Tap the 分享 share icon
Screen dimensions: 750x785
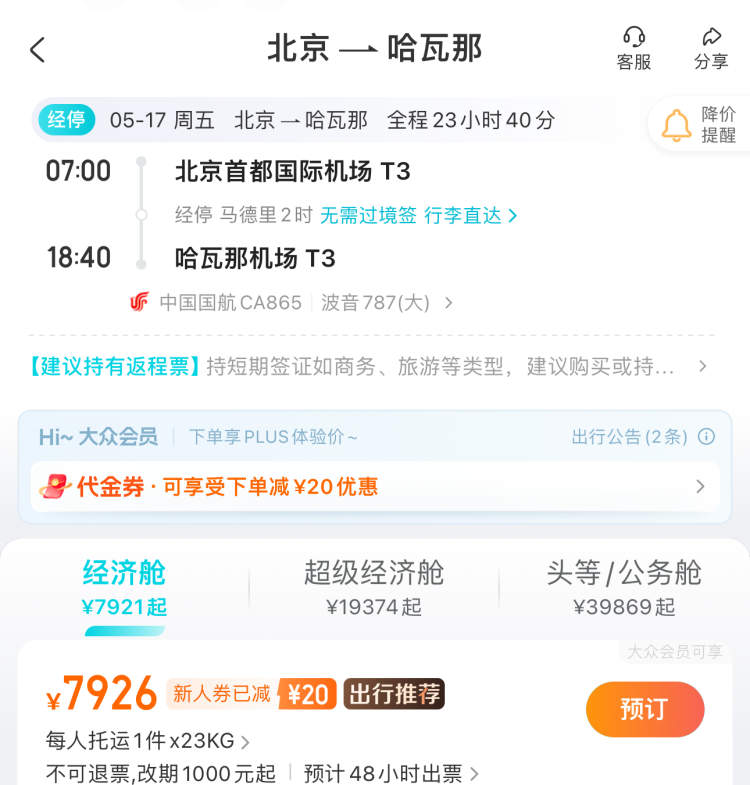(711, 48)
